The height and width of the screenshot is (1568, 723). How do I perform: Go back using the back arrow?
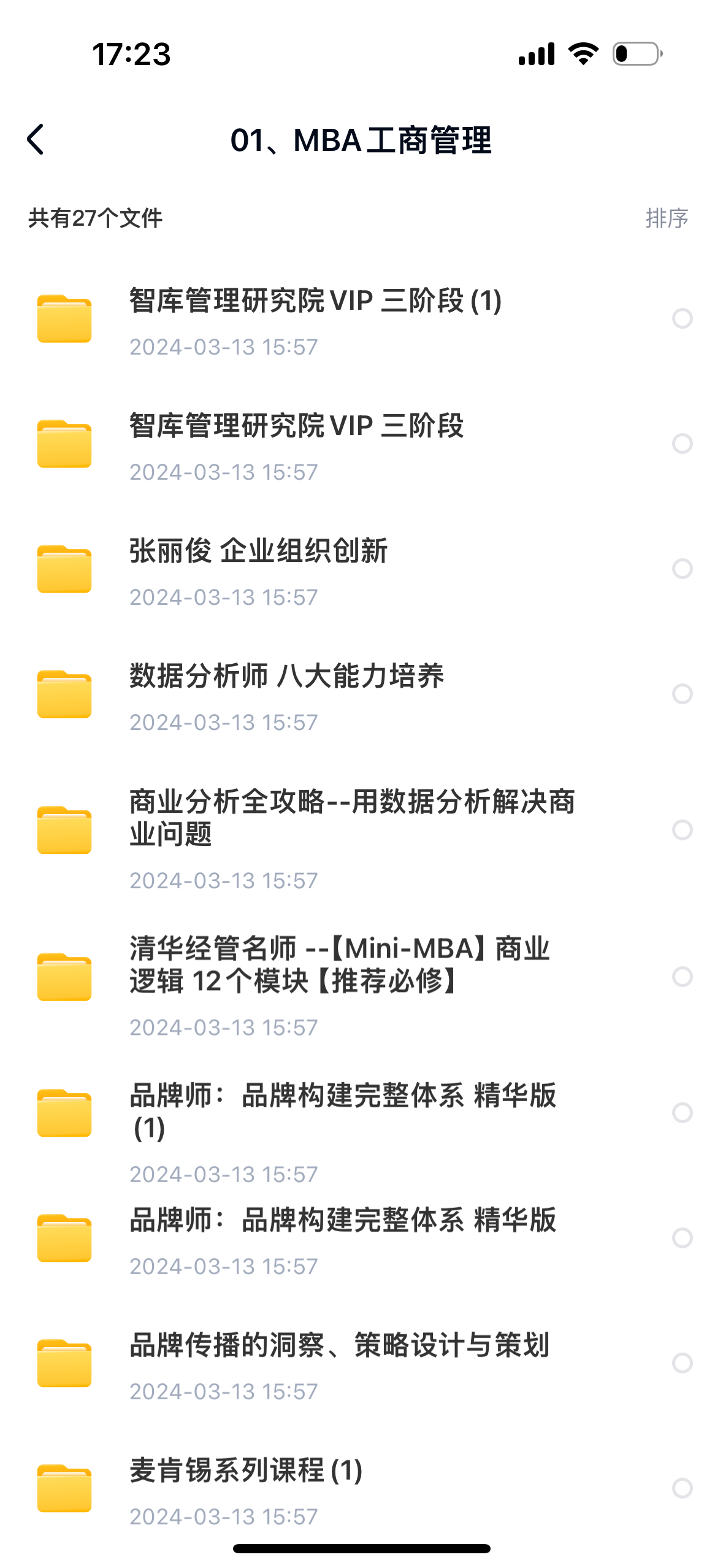[36, 140]
